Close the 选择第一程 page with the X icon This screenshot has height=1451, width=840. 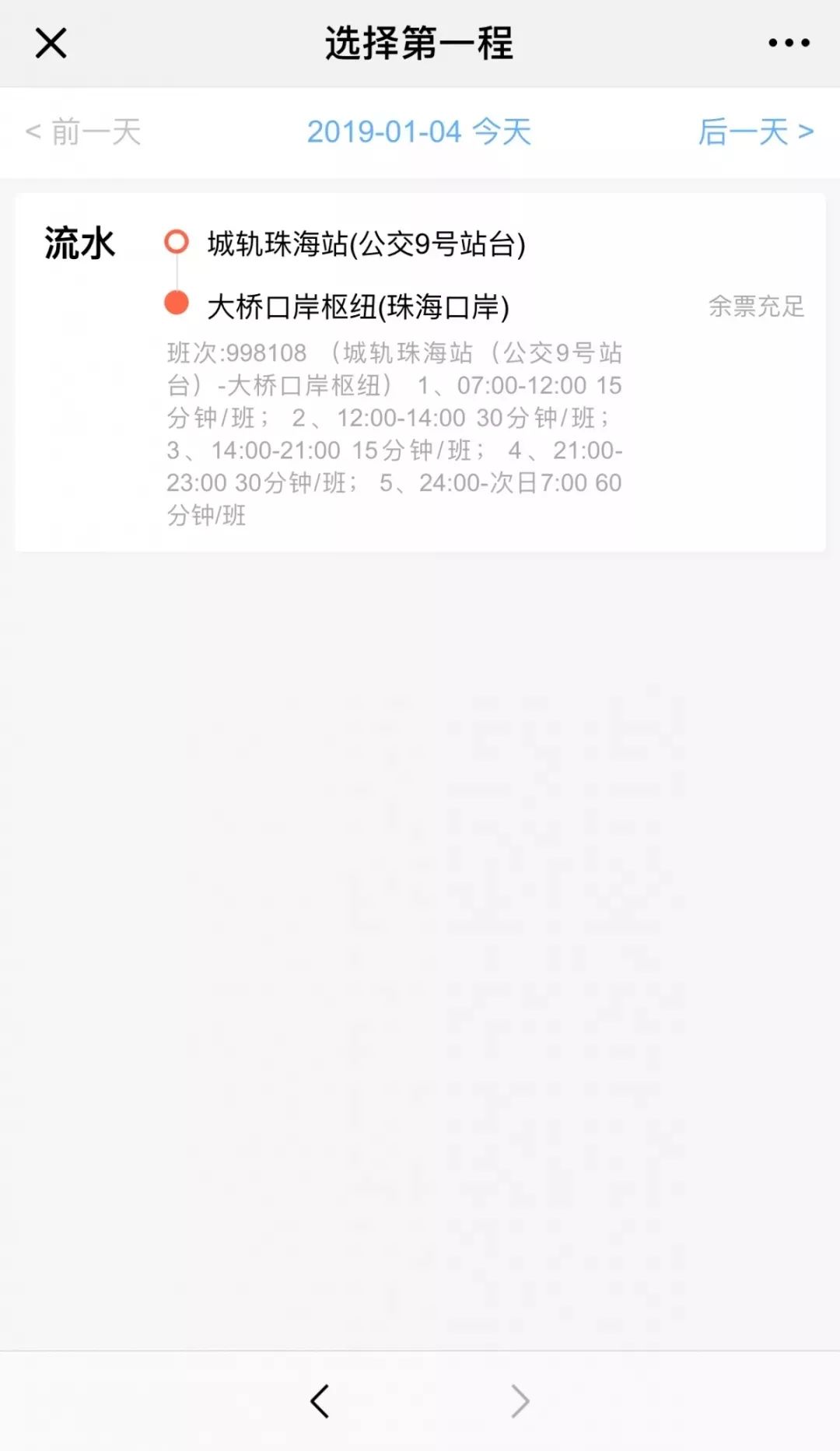pos(50,44)
